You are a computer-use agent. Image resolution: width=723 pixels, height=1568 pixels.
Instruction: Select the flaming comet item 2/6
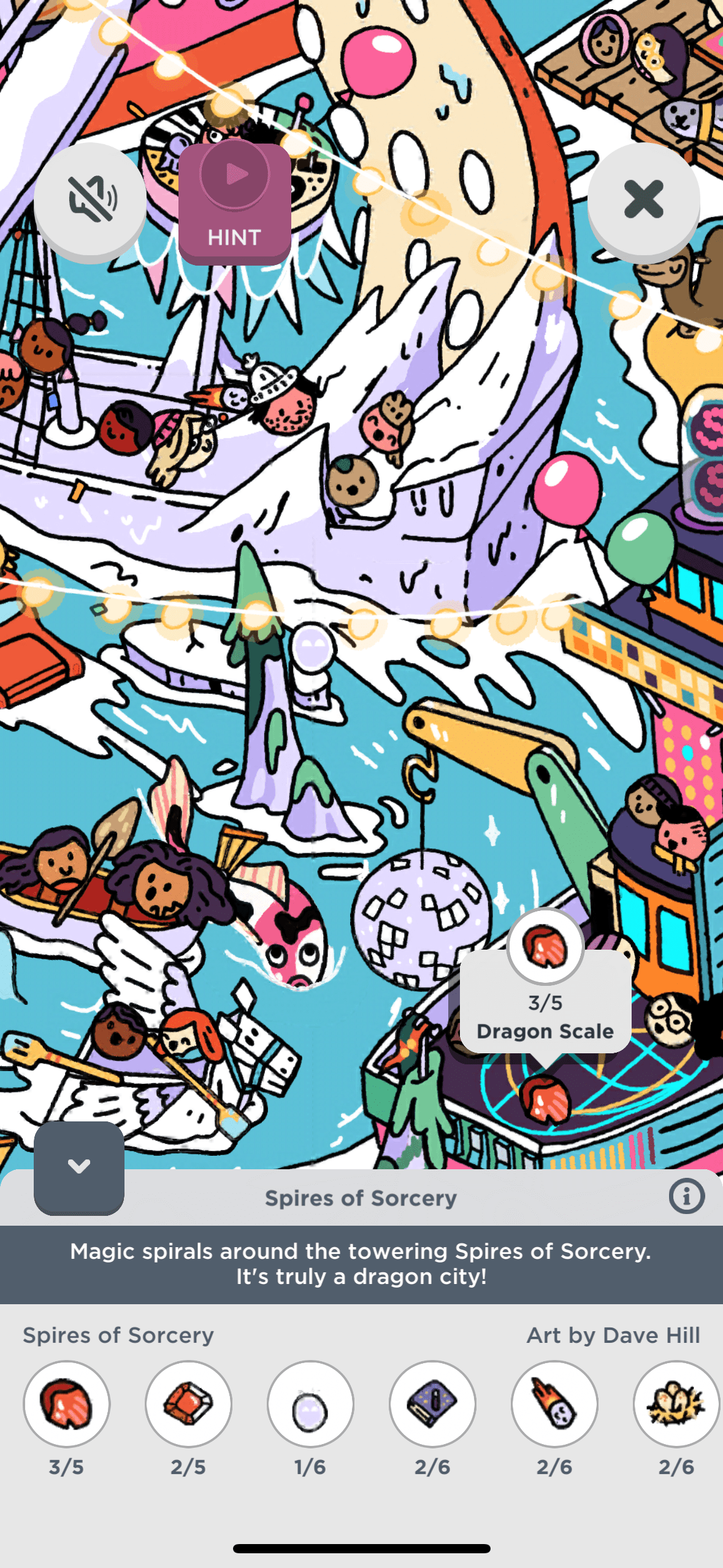[554, 1403]
